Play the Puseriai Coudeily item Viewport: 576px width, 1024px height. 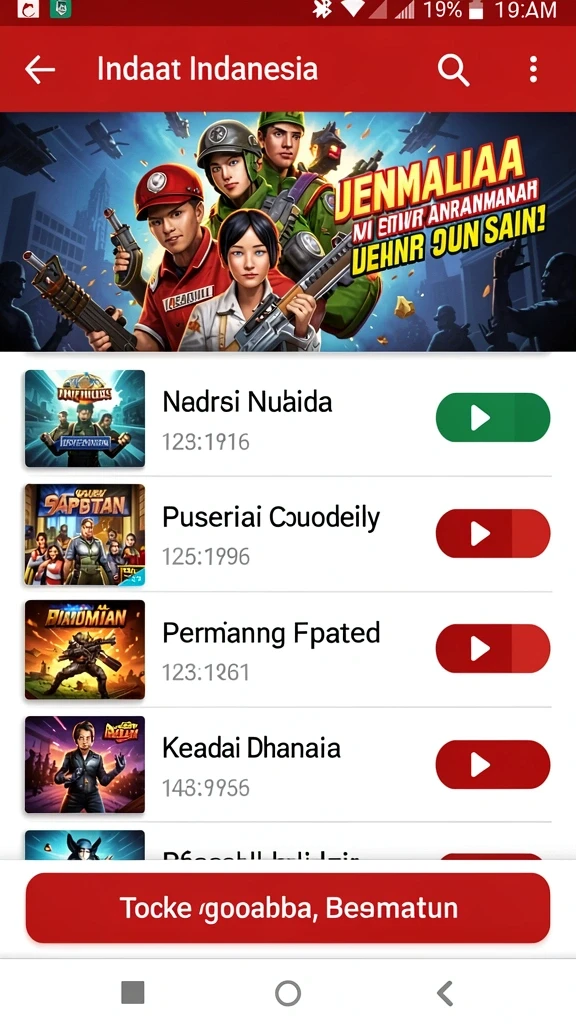click(493, 534)
